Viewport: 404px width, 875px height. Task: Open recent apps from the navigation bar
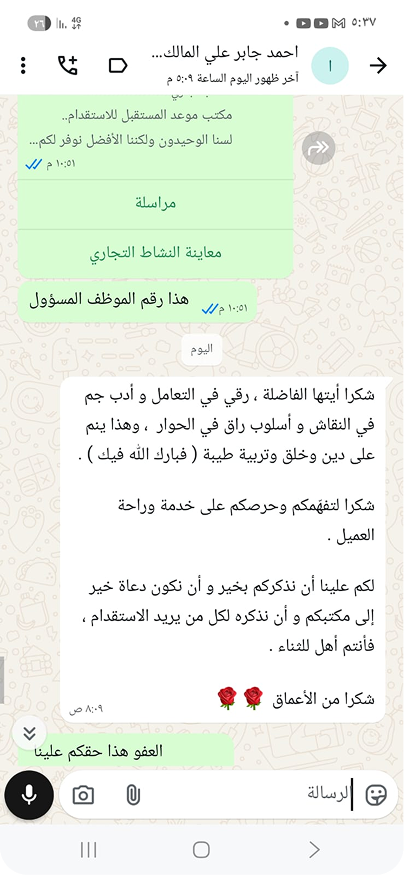point(89,850)
